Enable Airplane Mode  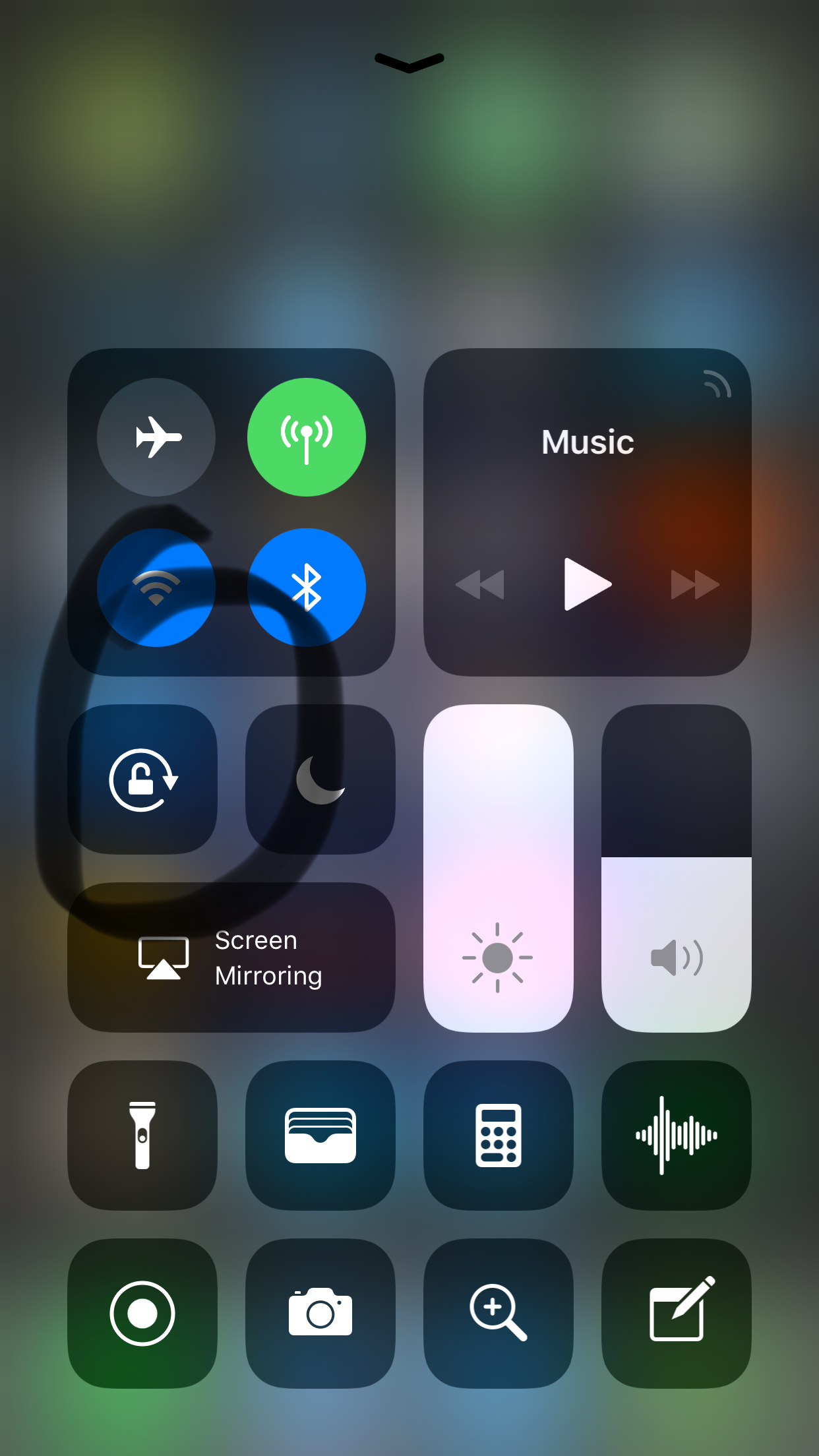click(156, 437)
